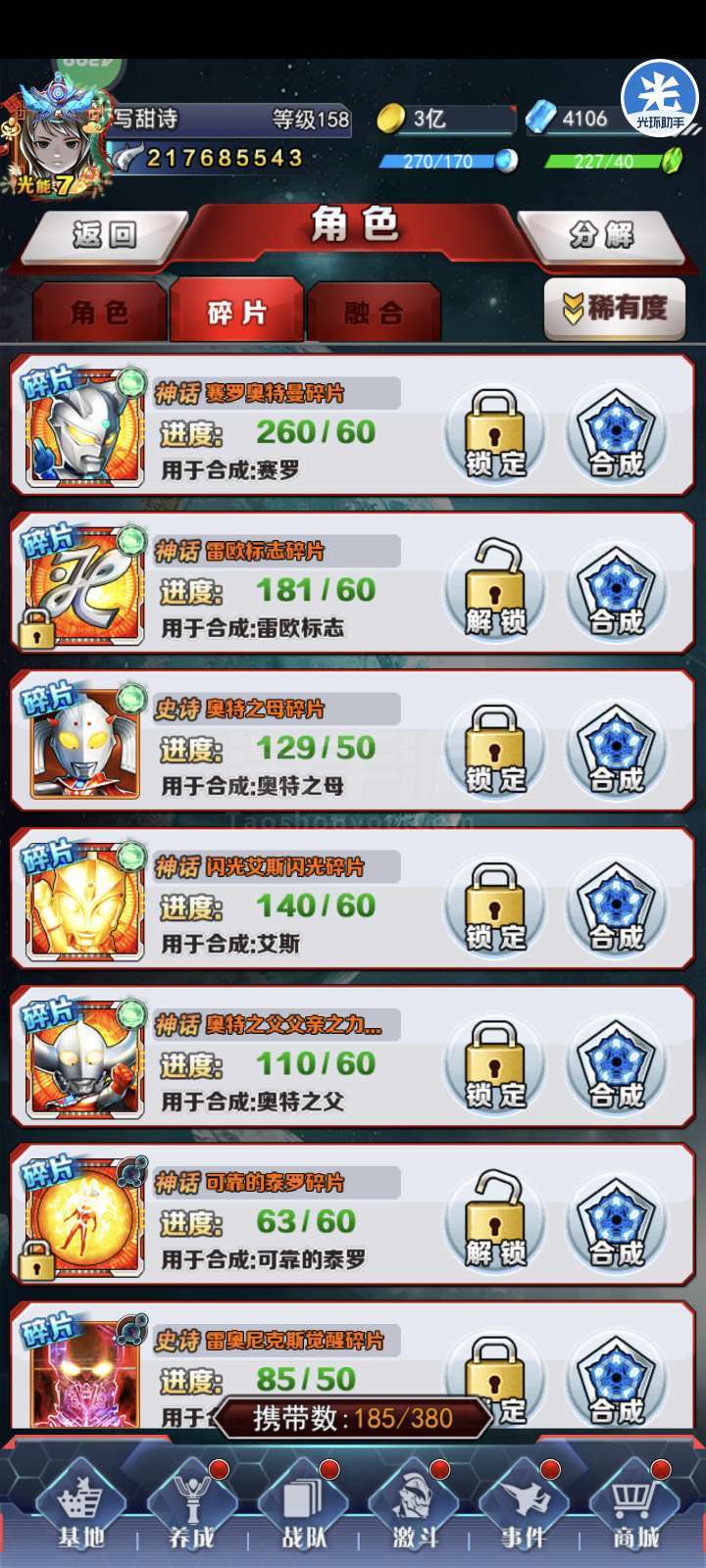The image size is (706, 1568).
Task: Lock the 赛罗奥特曼碎片 fragment
Action: [495, 434]
